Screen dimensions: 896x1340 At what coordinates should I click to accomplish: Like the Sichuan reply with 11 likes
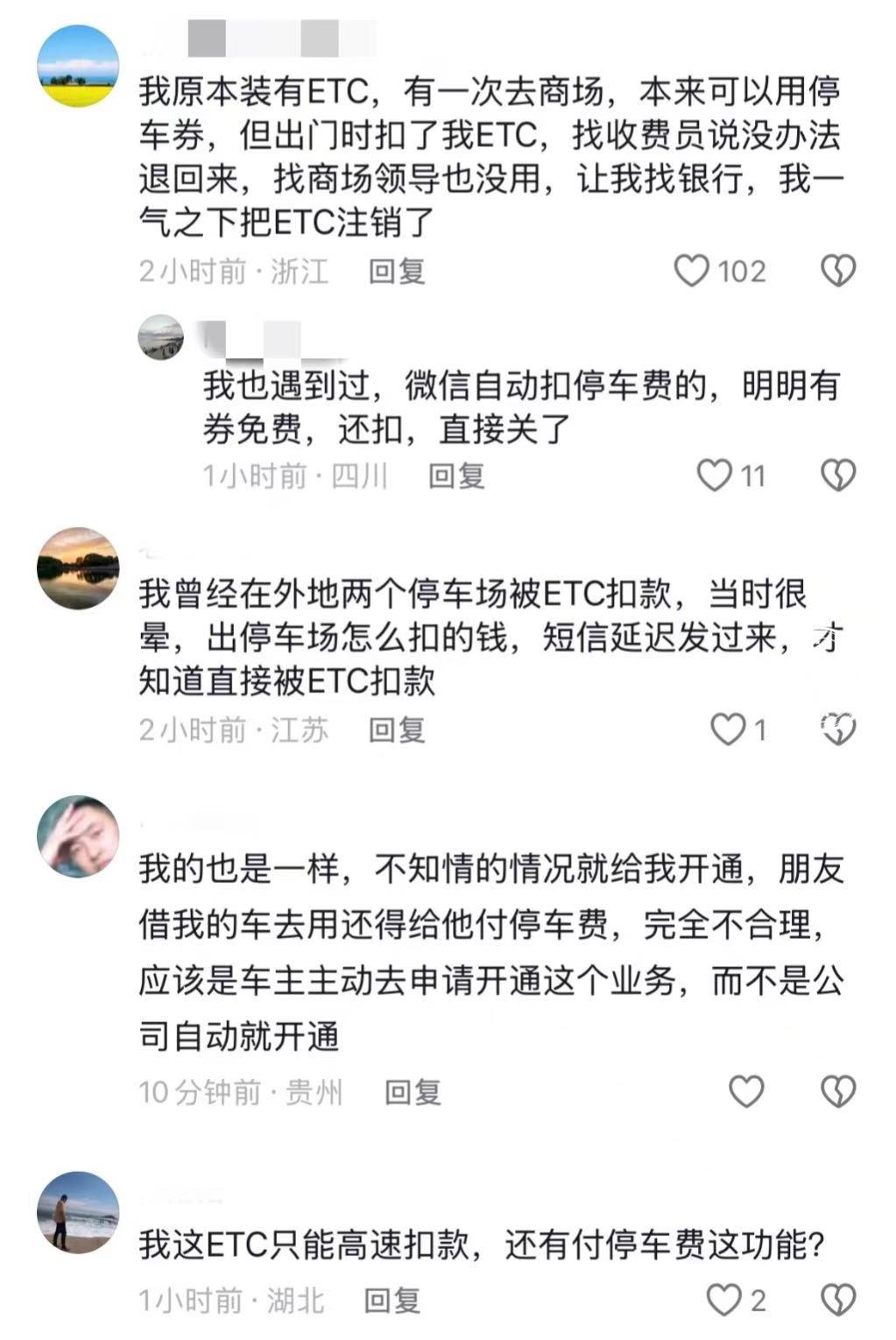pos(714,476)
